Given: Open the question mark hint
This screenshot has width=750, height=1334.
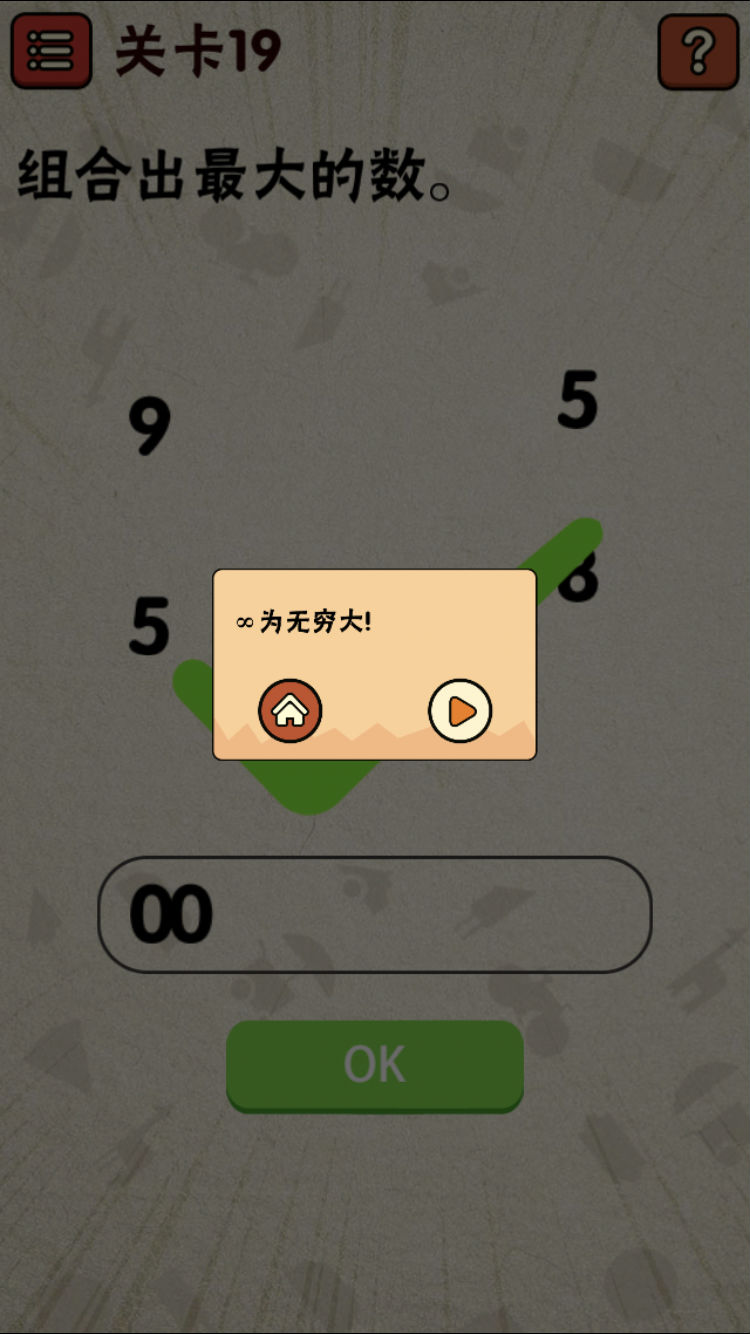Looking at the screenshot, I should pyautogui.click(x=698, y=51).
